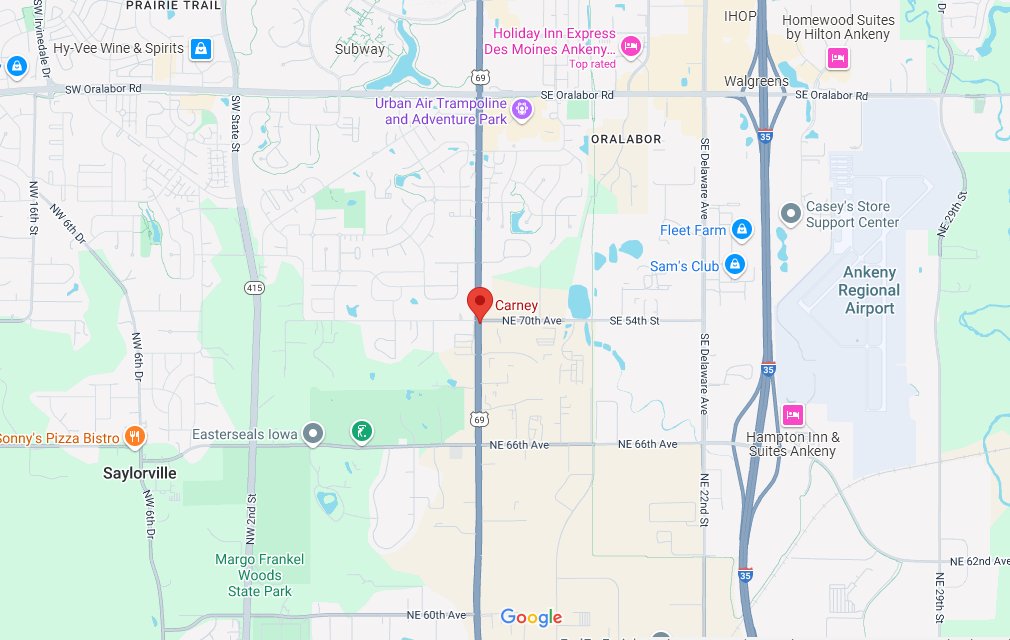Open Hy-Vee Wine & Spirits marker

tap(201, 48)
